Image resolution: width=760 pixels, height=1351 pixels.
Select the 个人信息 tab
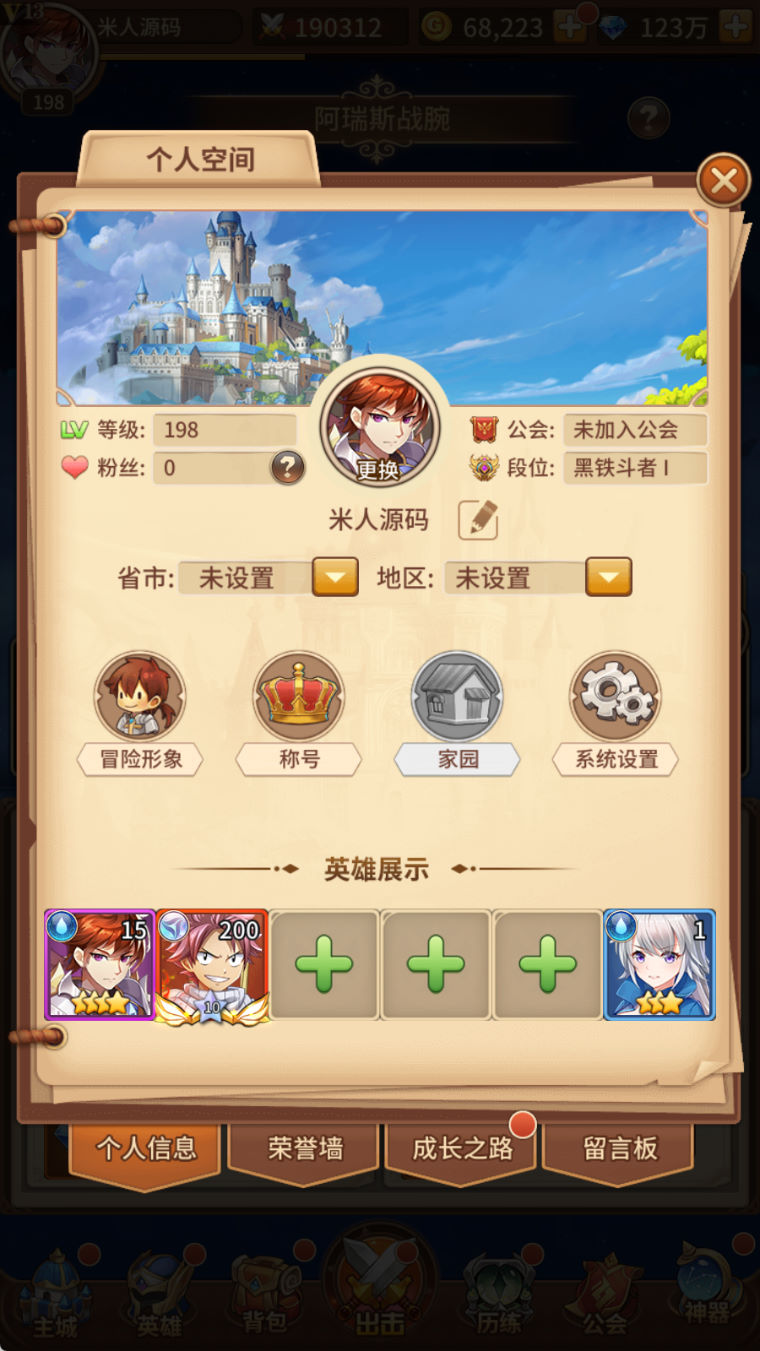tap(146, 1151)
